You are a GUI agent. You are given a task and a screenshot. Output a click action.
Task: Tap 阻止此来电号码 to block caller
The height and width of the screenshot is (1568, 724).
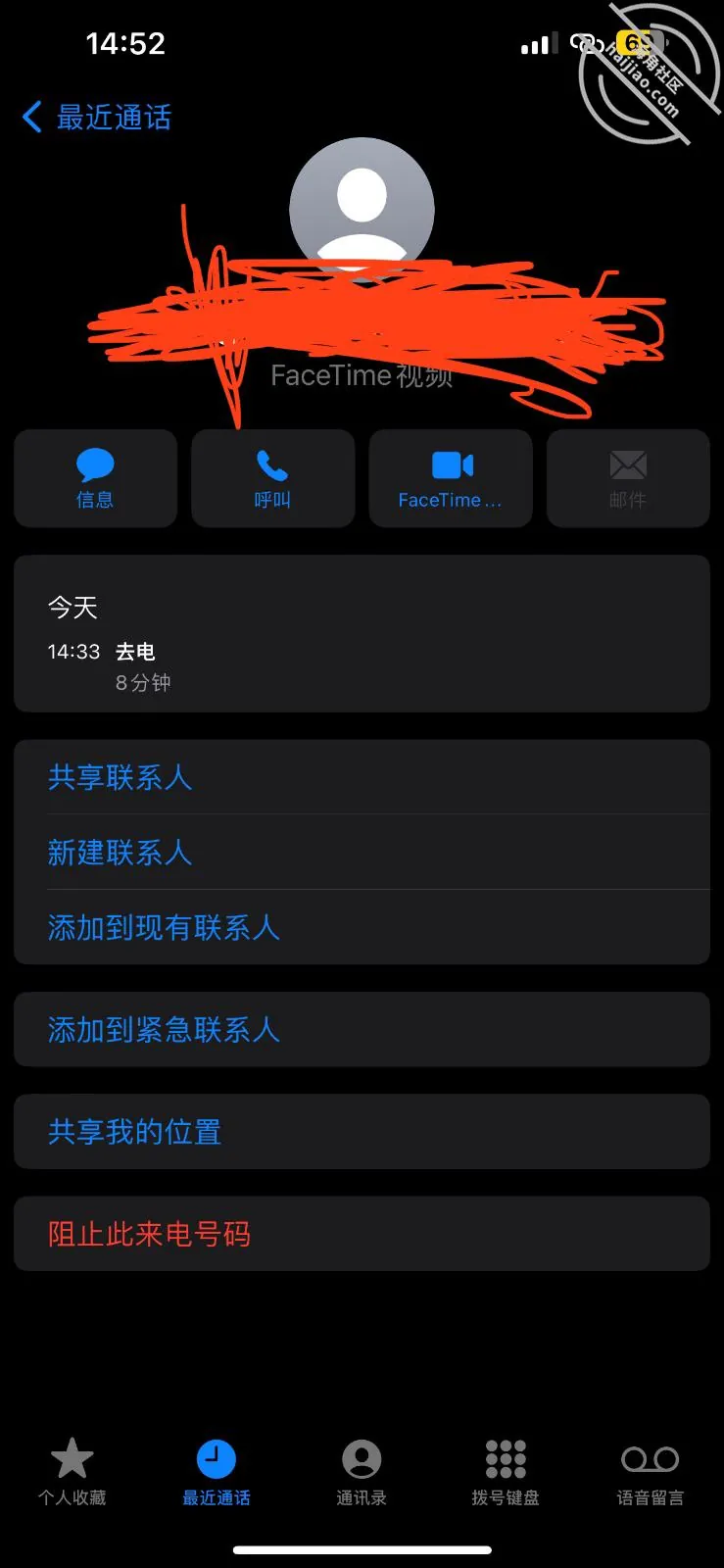(362, 1233)
